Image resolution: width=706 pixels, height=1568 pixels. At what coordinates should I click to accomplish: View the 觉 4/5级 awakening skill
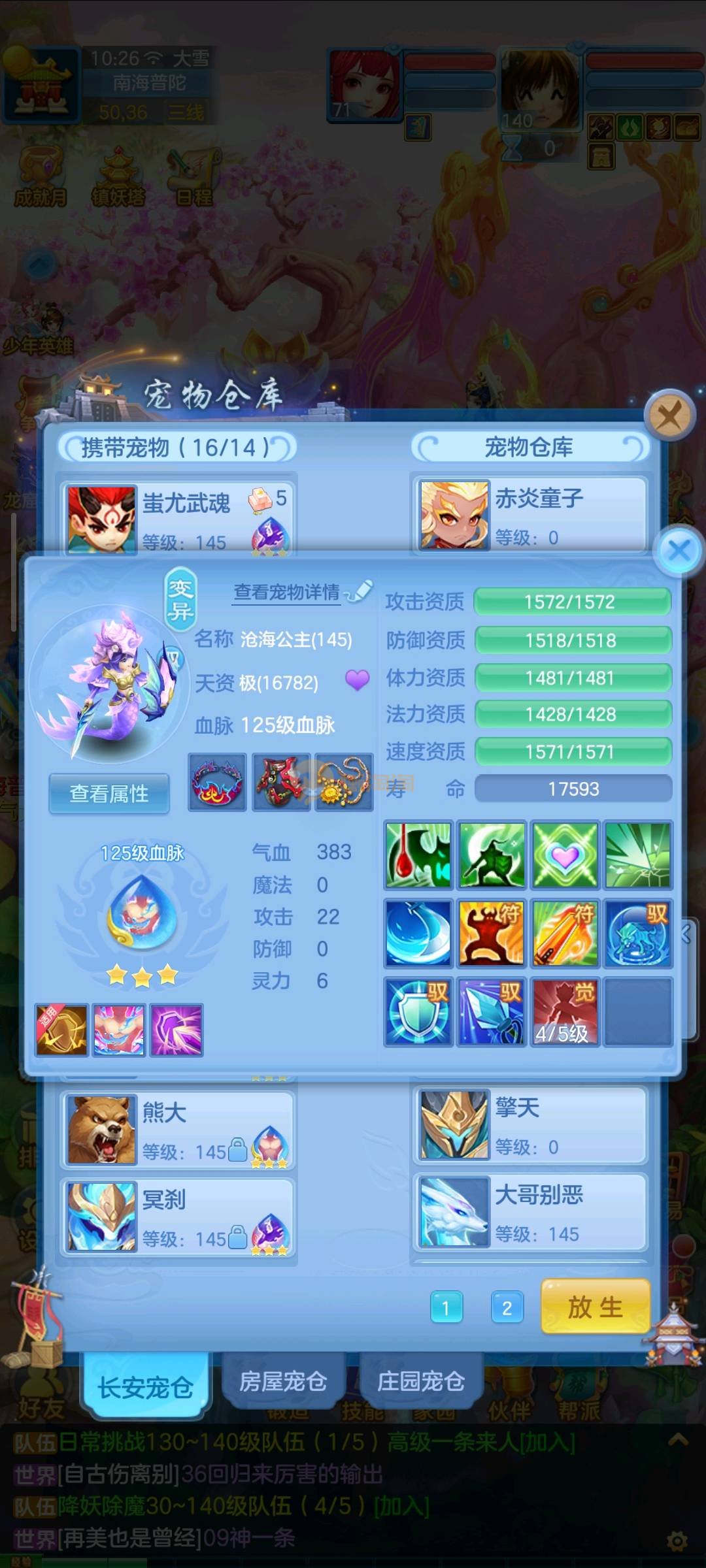pyautogui.click(x=565, y=1012)
